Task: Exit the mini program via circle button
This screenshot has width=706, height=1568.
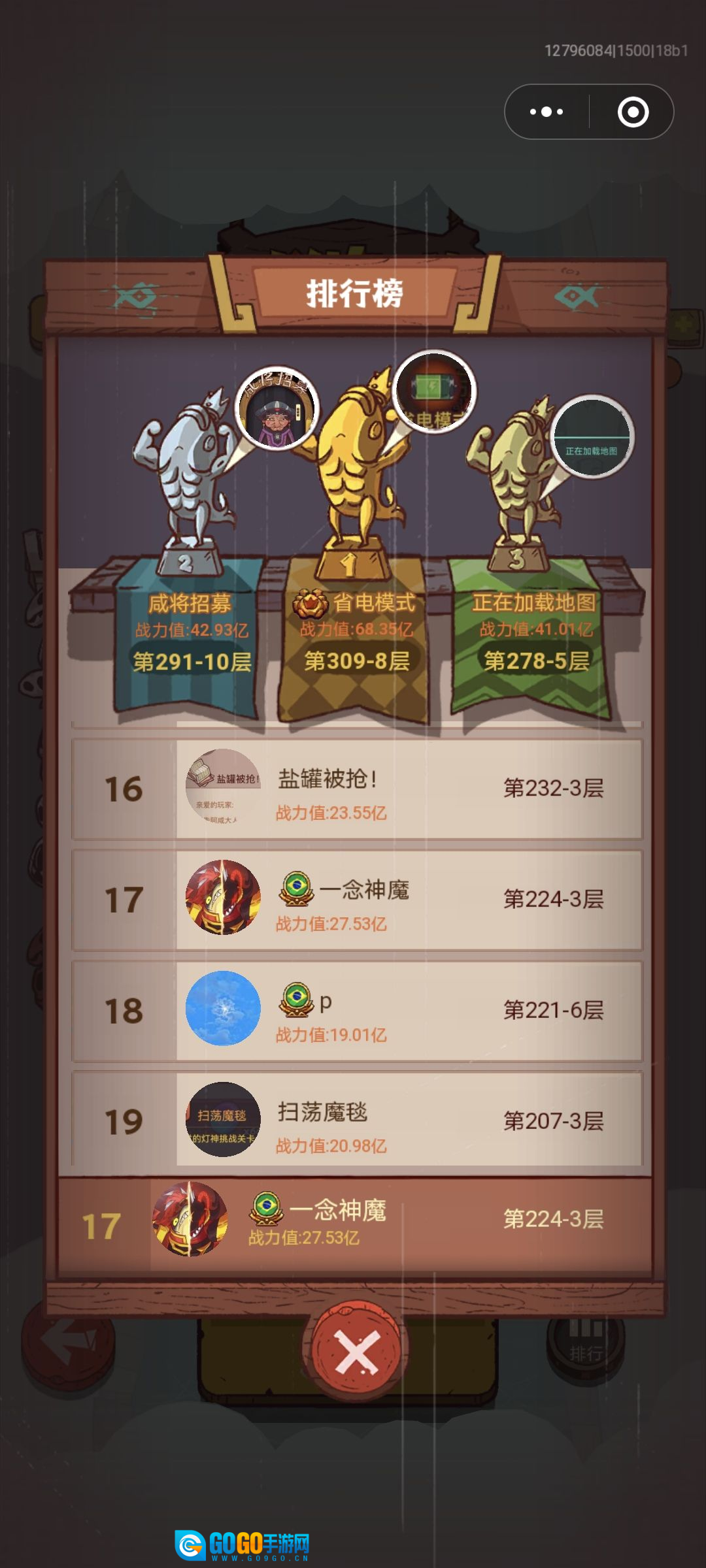Action: tap(633, 112)
